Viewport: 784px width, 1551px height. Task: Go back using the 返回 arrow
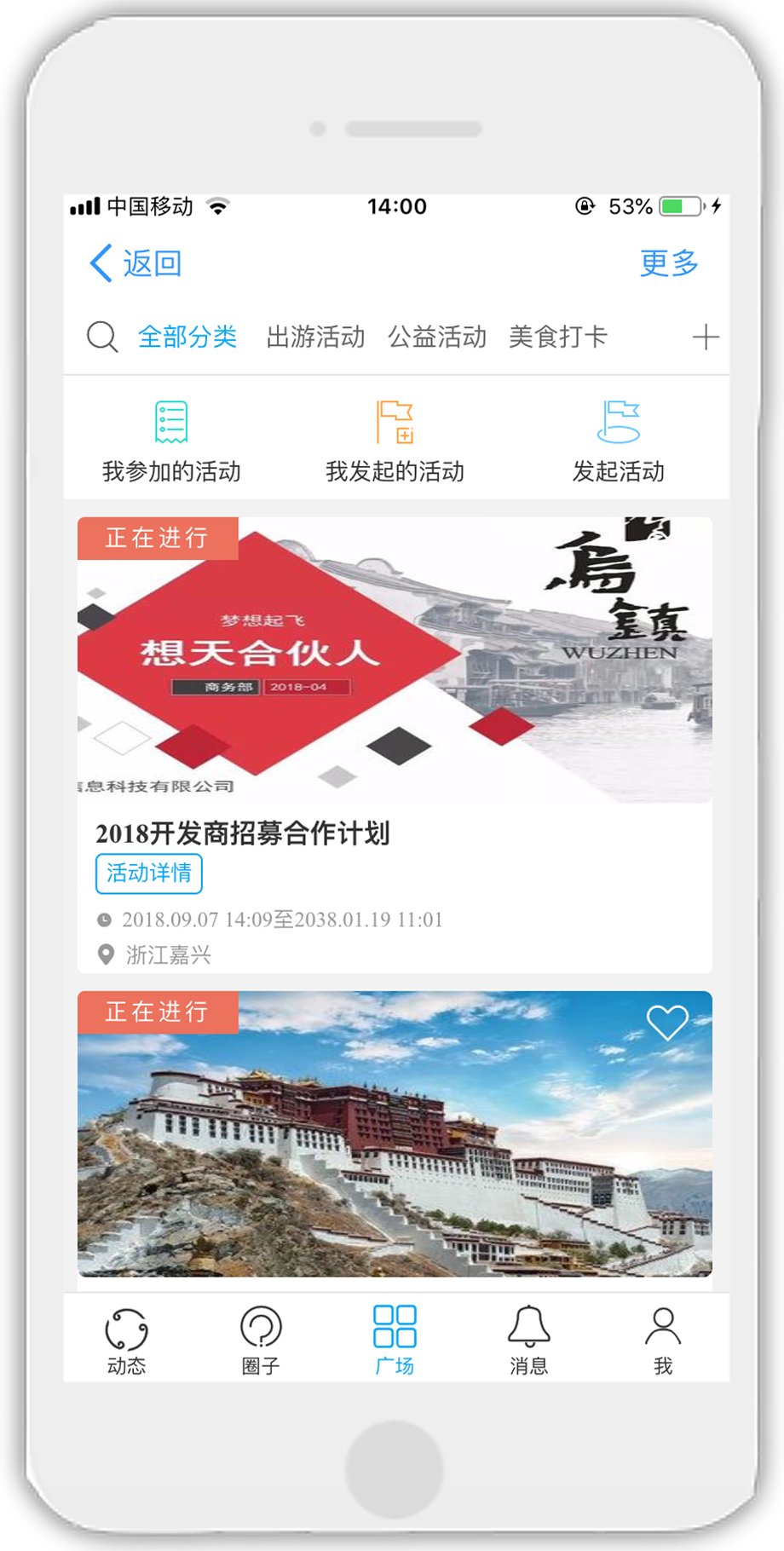pyautogui.click(x=135, y=263)
